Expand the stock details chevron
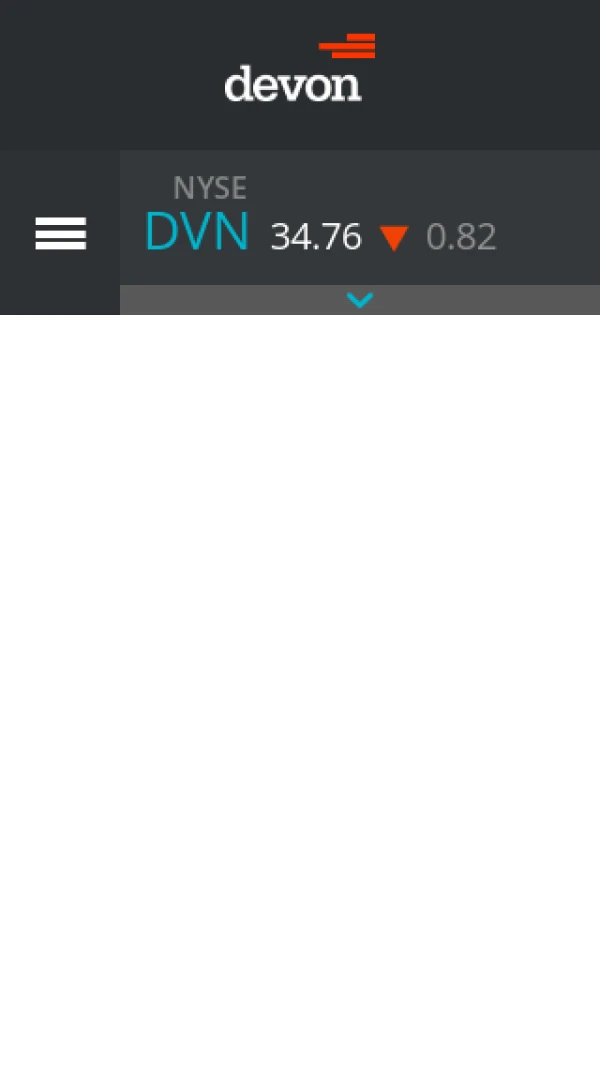Image resolution: width=600 pixels, height=1065 pixels. tap(359, 300)
